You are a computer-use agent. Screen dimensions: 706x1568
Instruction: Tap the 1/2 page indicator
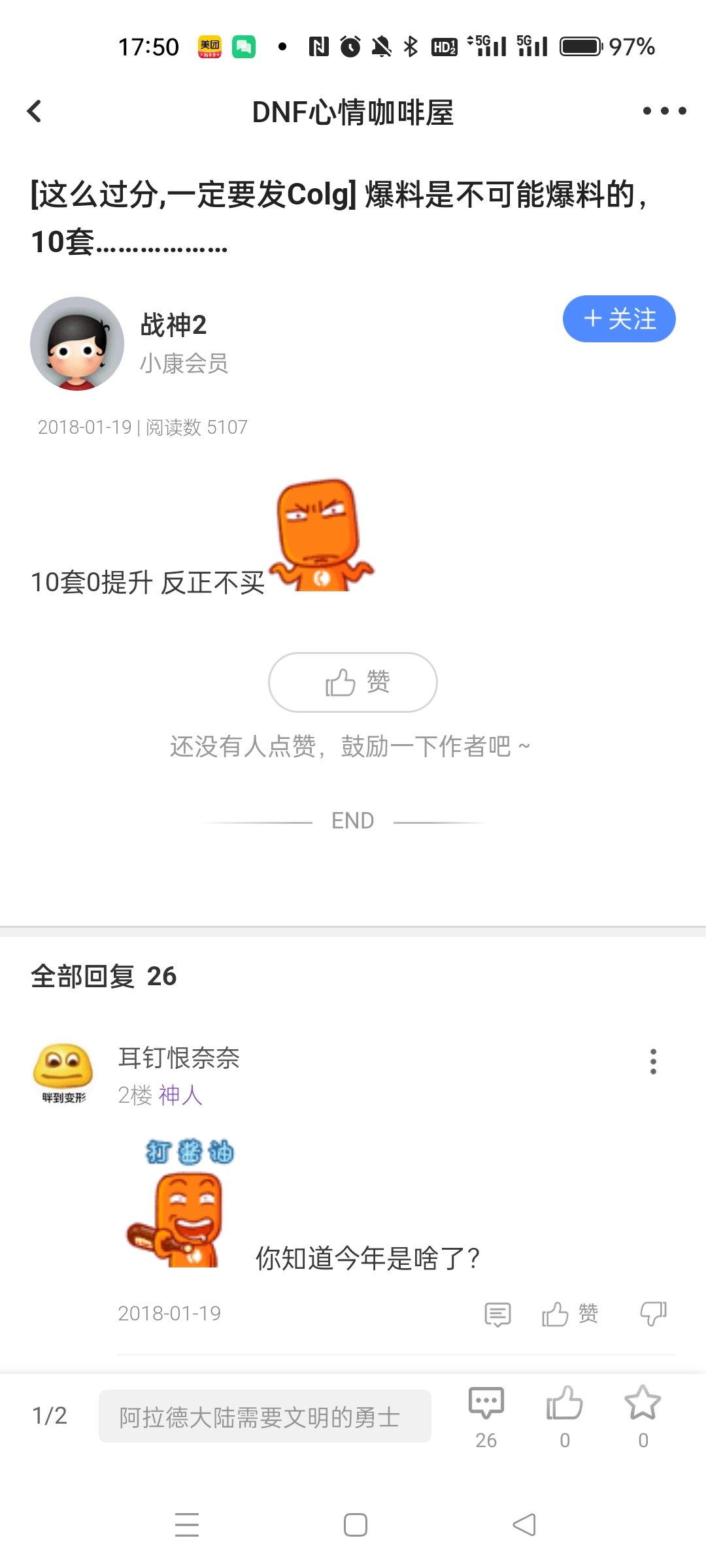(x=50, y=1416)
